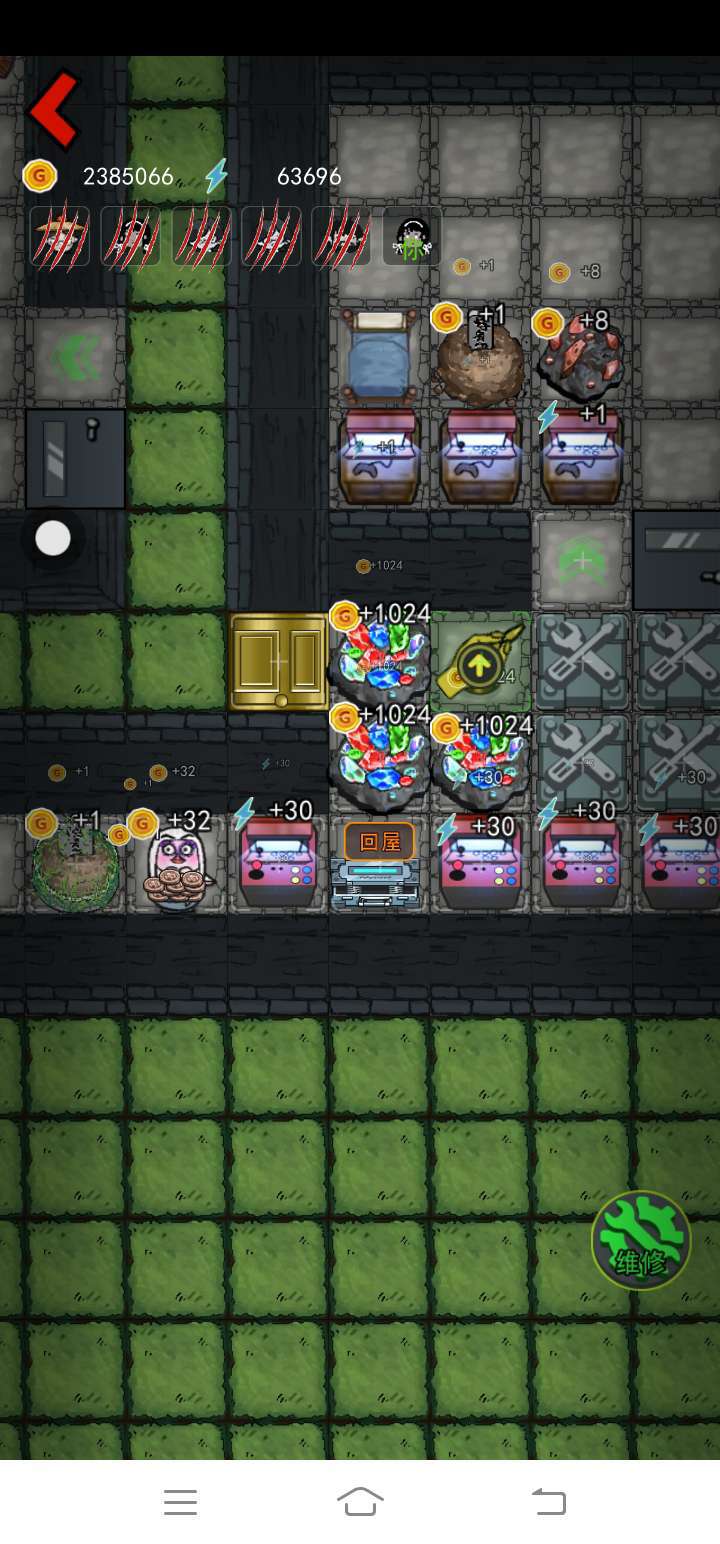Screen dimensions: 720x1544
Task: Go to the system home screen
Action: coord(360,1501)
